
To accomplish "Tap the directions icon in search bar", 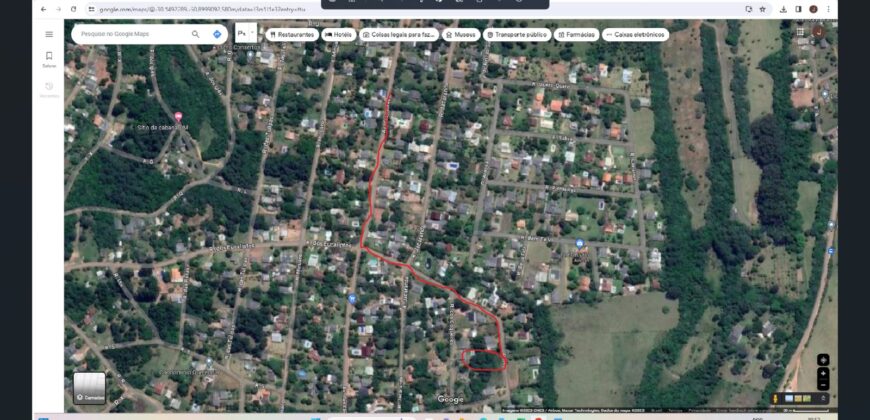I will point(217,34).
